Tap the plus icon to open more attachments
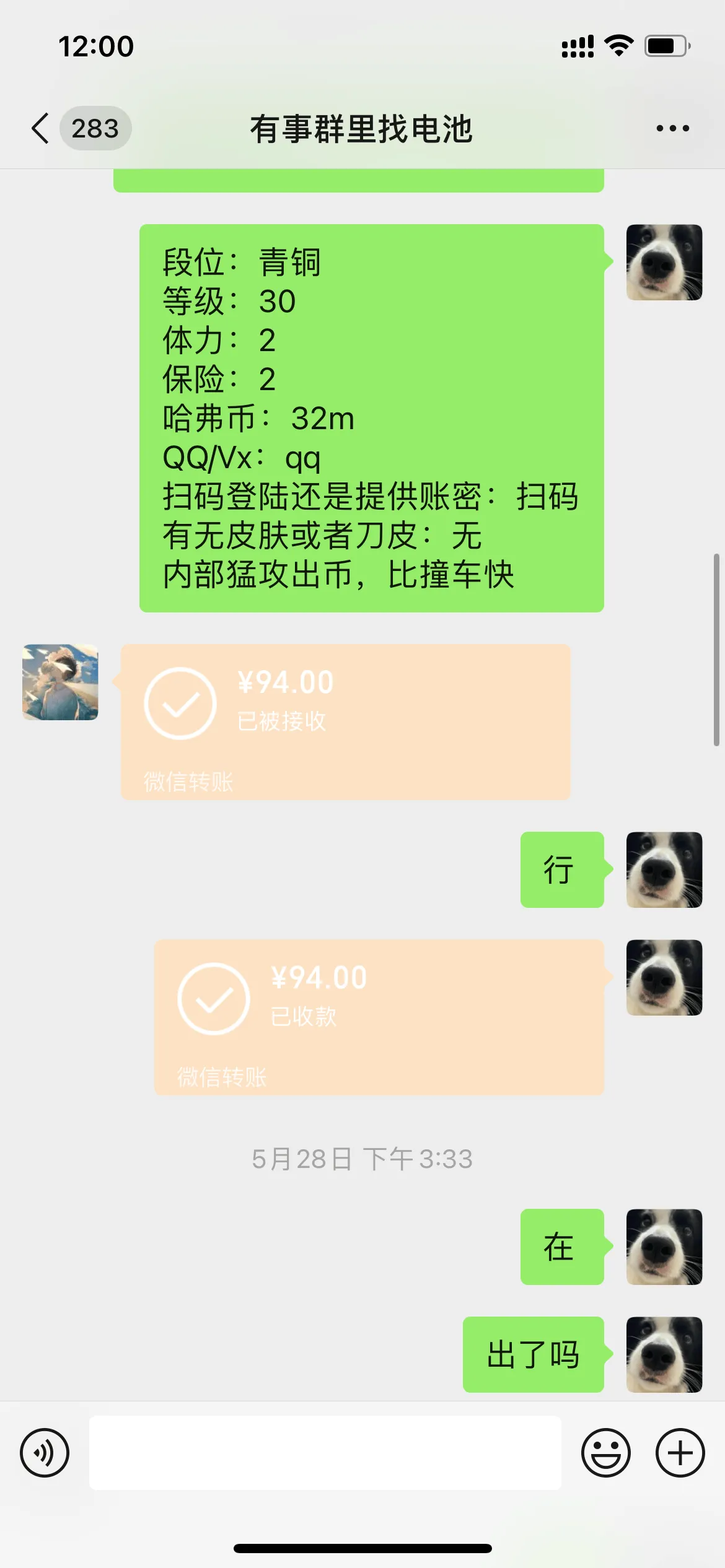The height and width of the screenshot is (1568, 725). coord(679,1452)
